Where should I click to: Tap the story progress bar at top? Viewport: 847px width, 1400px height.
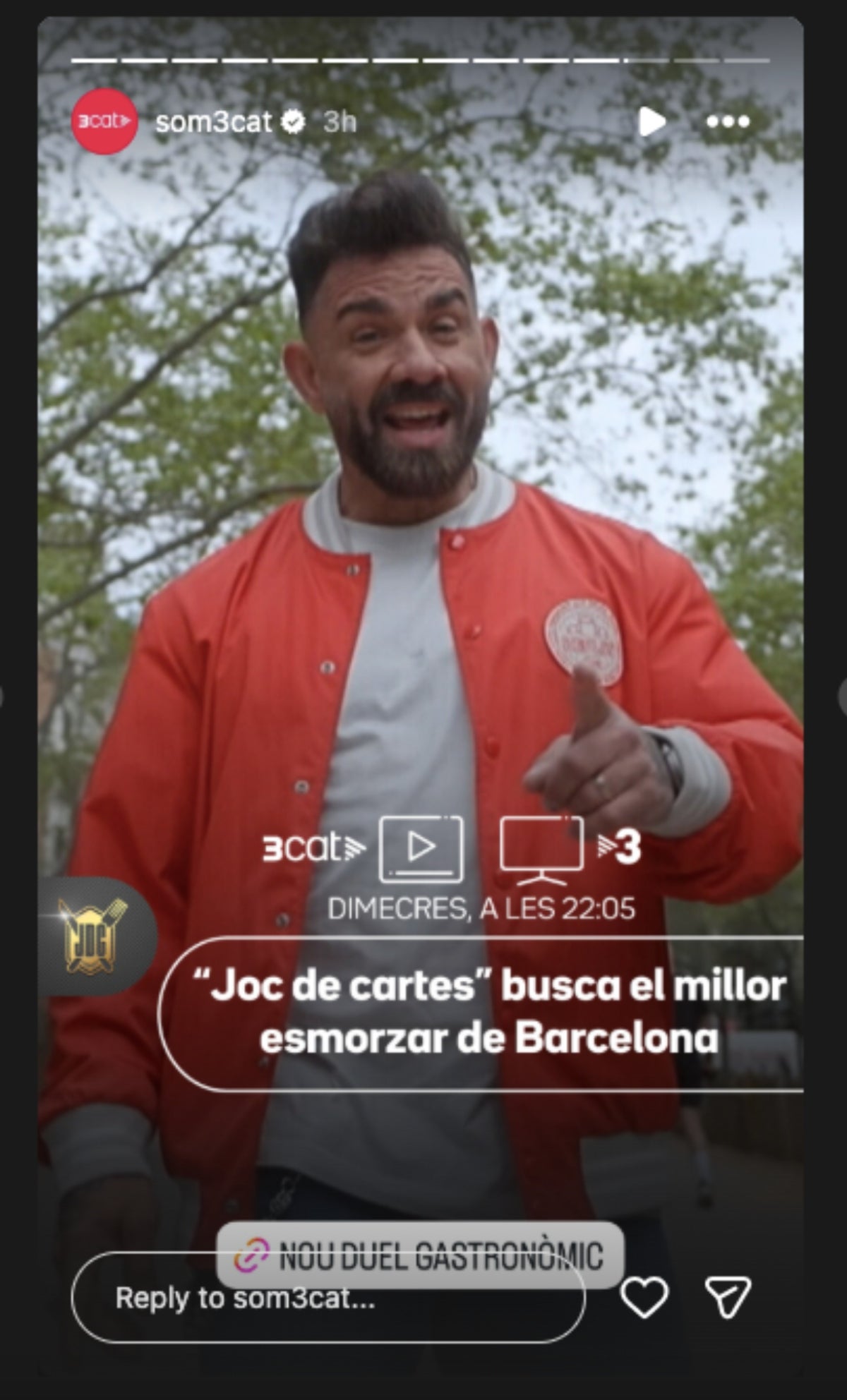[423, 61]
